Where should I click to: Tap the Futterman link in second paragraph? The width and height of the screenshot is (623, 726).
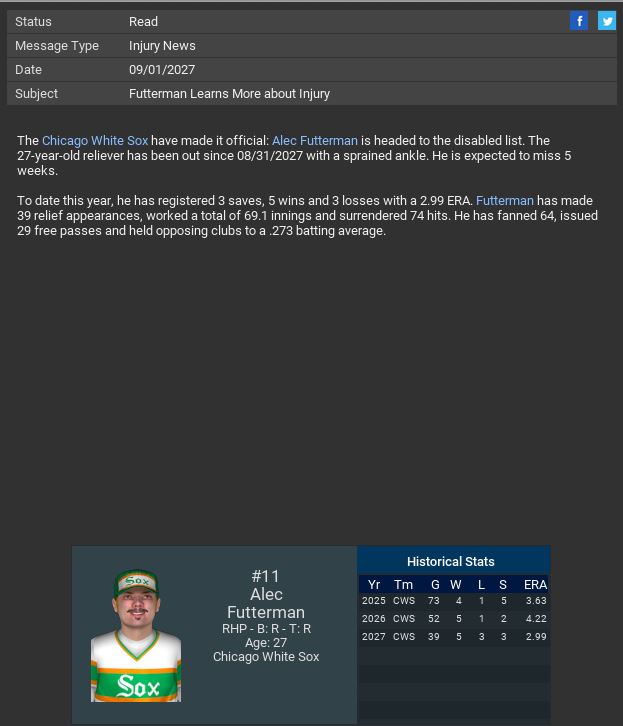505,201
